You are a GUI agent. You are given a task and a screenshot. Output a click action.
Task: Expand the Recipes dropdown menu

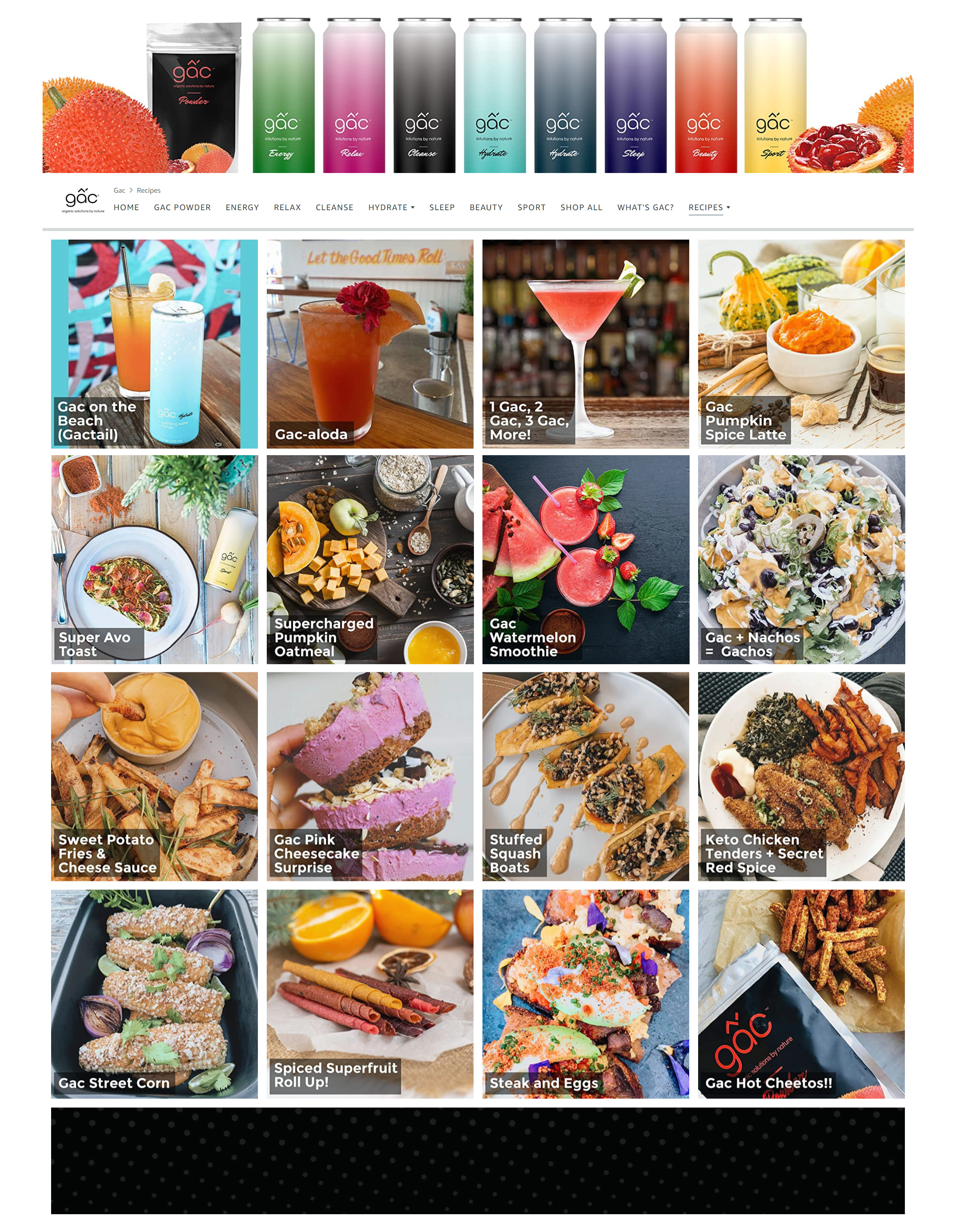click(x=709, y=207)
